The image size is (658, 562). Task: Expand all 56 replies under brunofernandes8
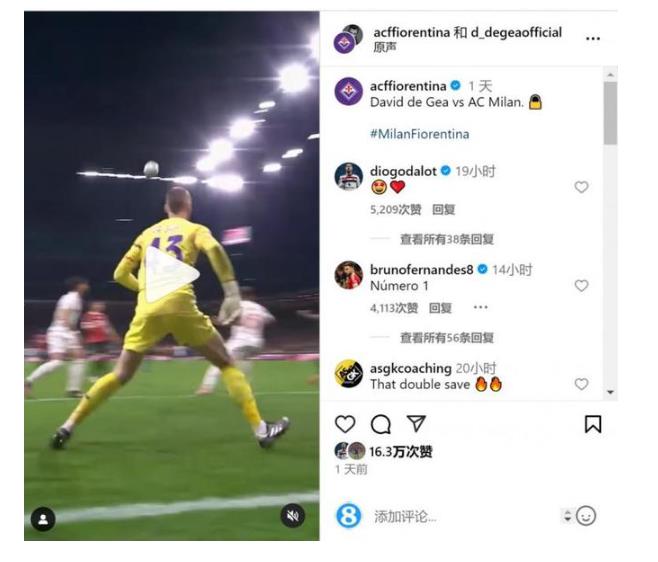click(446, 338)
